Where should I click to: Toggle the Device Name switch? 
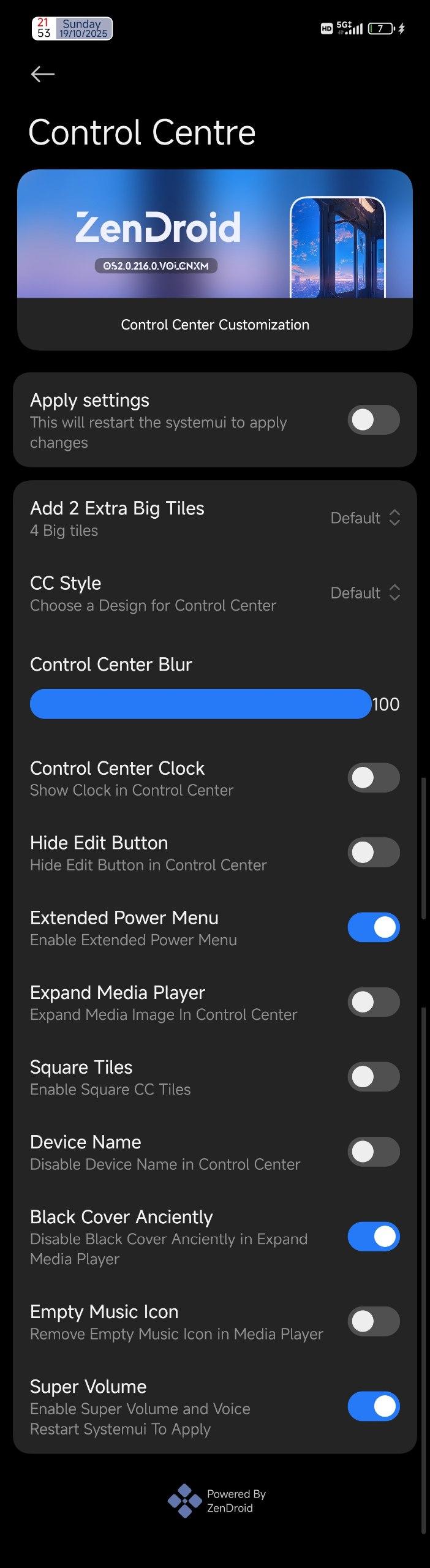[374, 1151]
